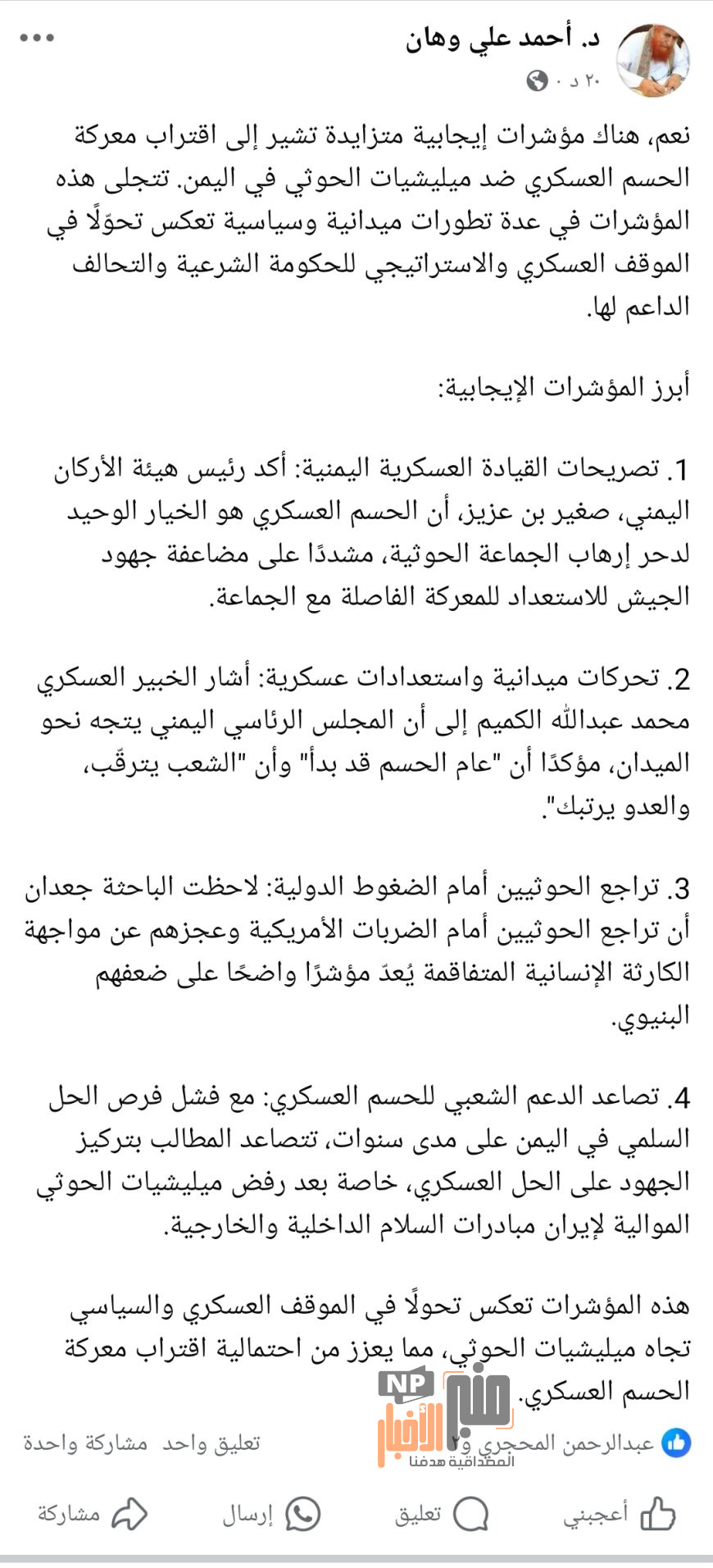Screen dimensions: 713x1568
Task: Send post via WhatsApp إرسال
Action: [271, 1513]
